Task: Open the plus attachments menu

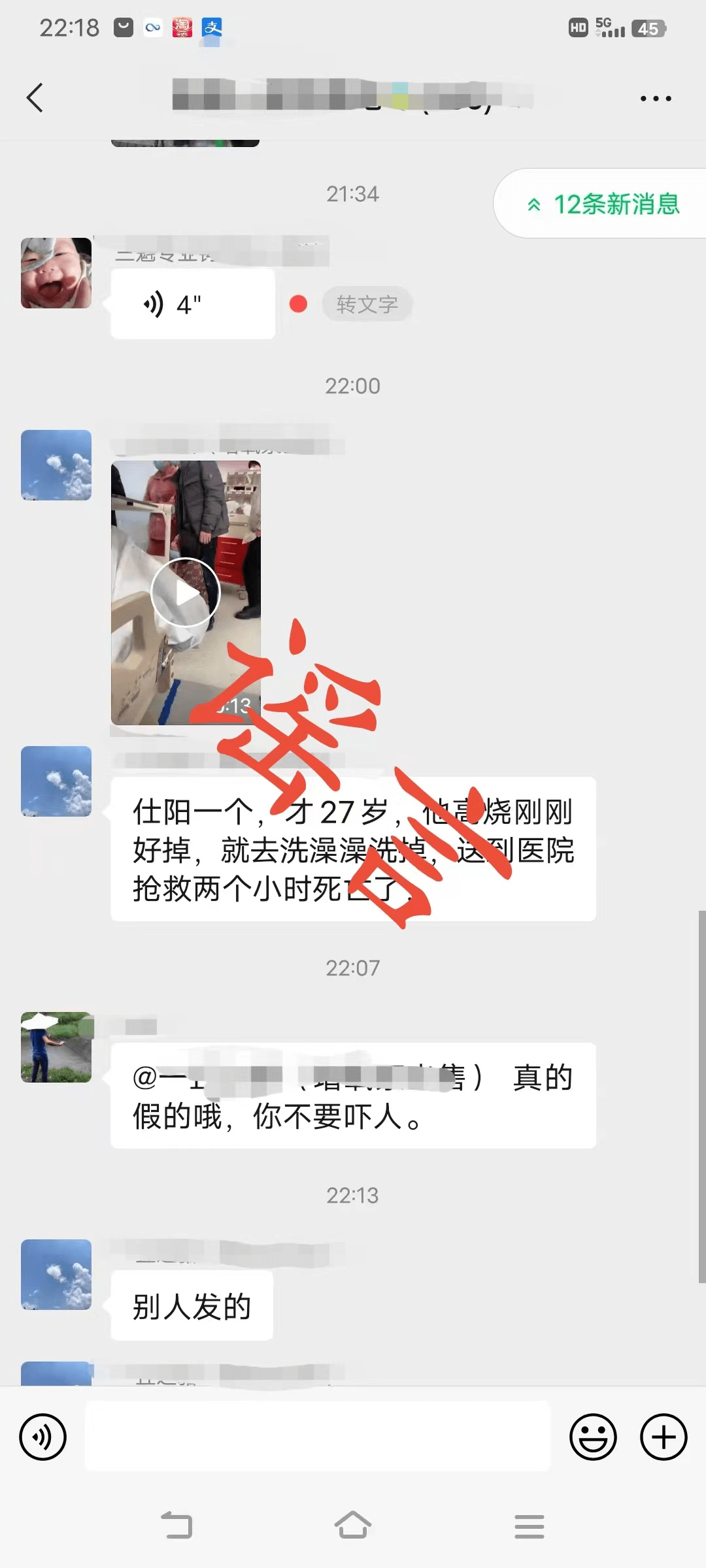Action: pos(664,1437)
